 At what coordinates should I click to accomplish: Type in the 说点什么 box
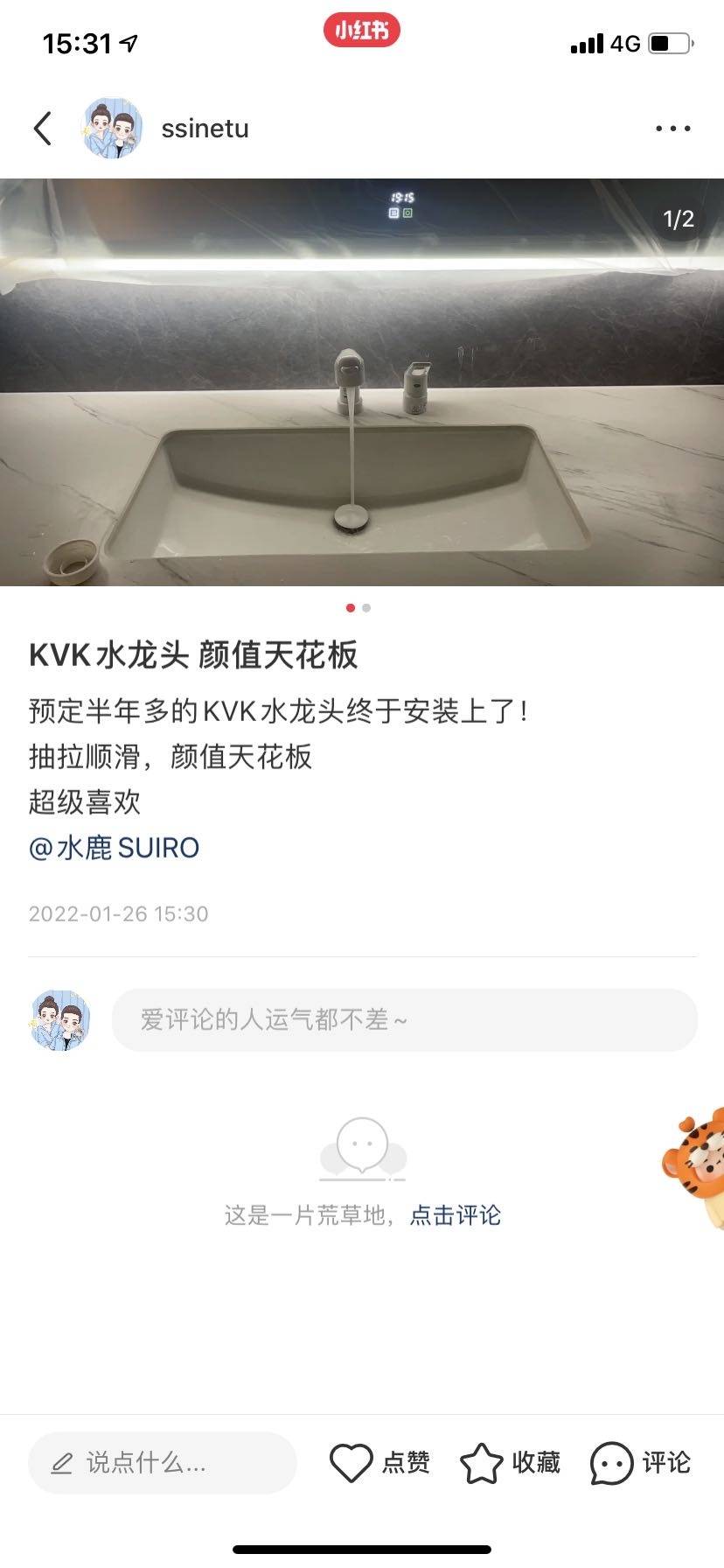163,1462
